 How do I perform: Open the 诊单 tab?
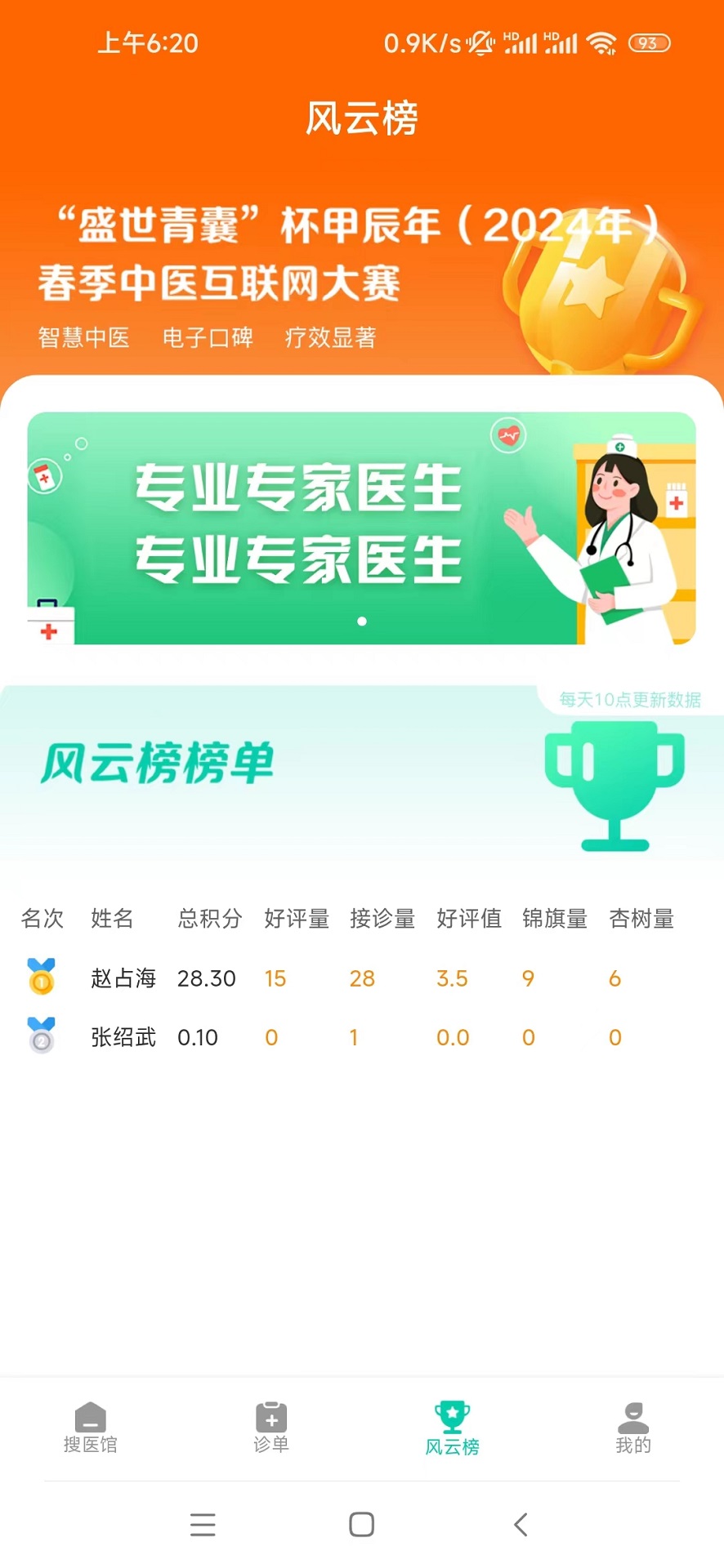pyautogui.click(x=271, y=1428)
